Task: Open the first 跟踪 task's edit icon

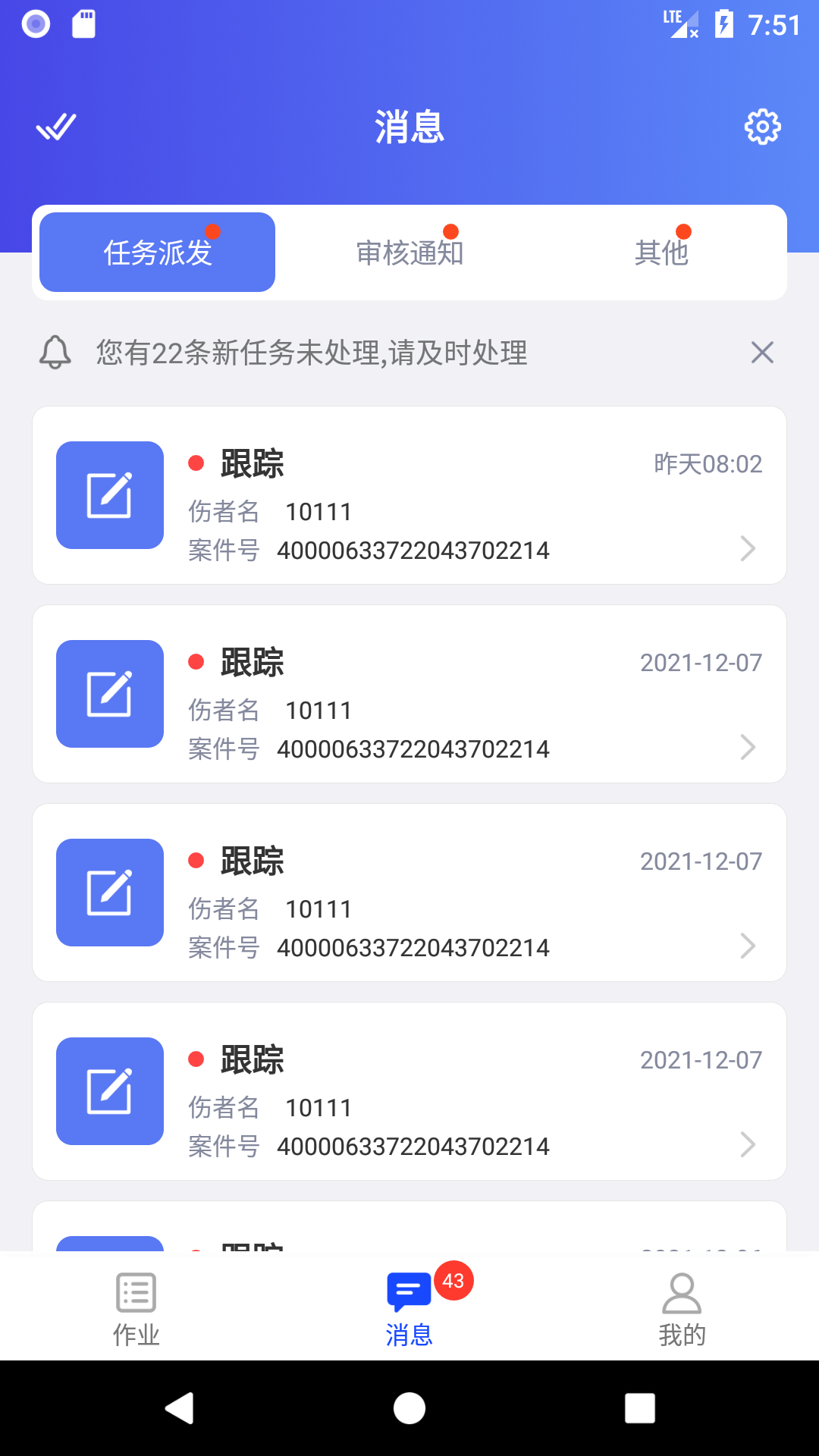Action: [109, 494]
